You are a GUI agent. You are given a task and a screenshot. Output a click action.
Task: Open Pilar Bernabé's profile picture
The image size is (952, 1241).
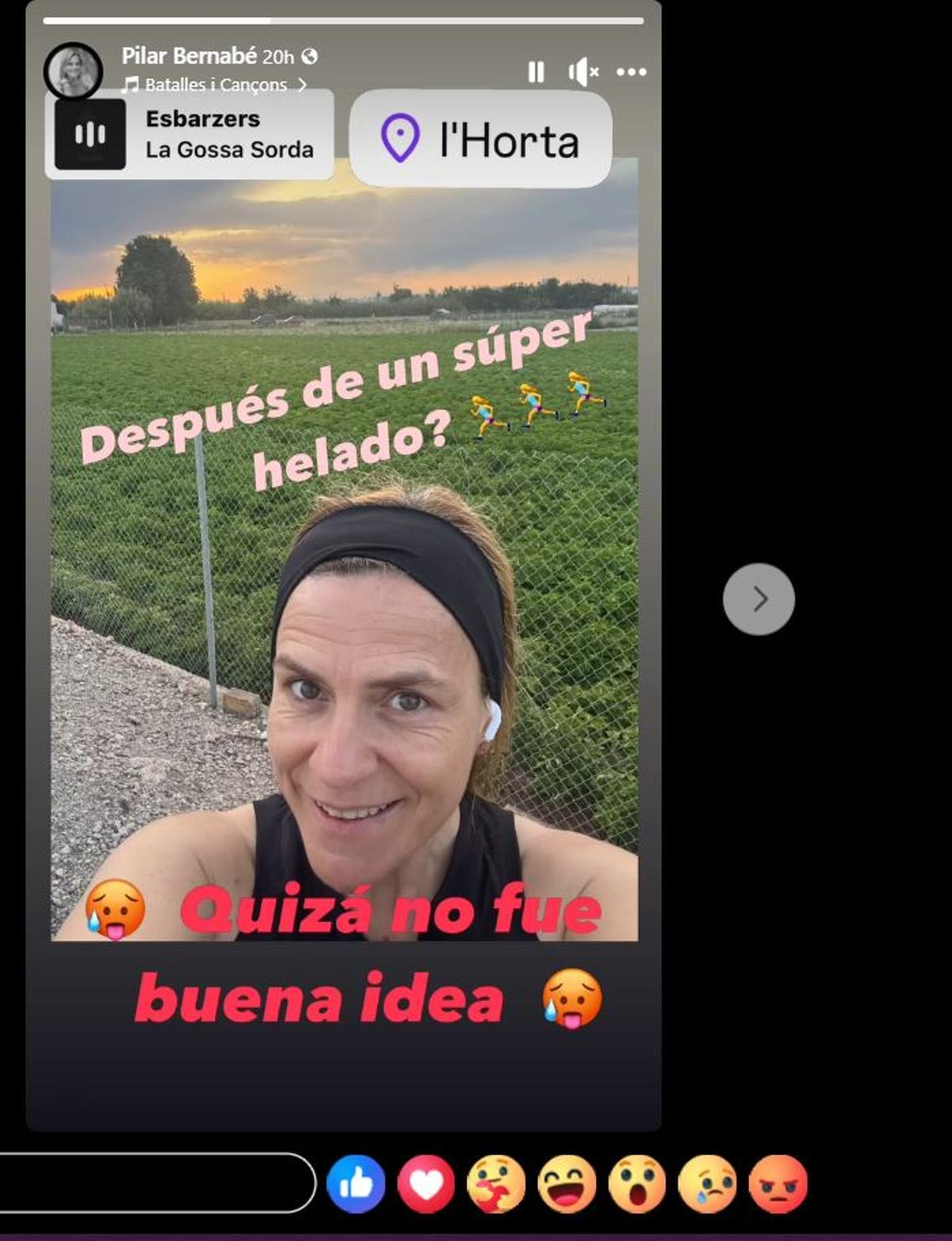[73, 71]
